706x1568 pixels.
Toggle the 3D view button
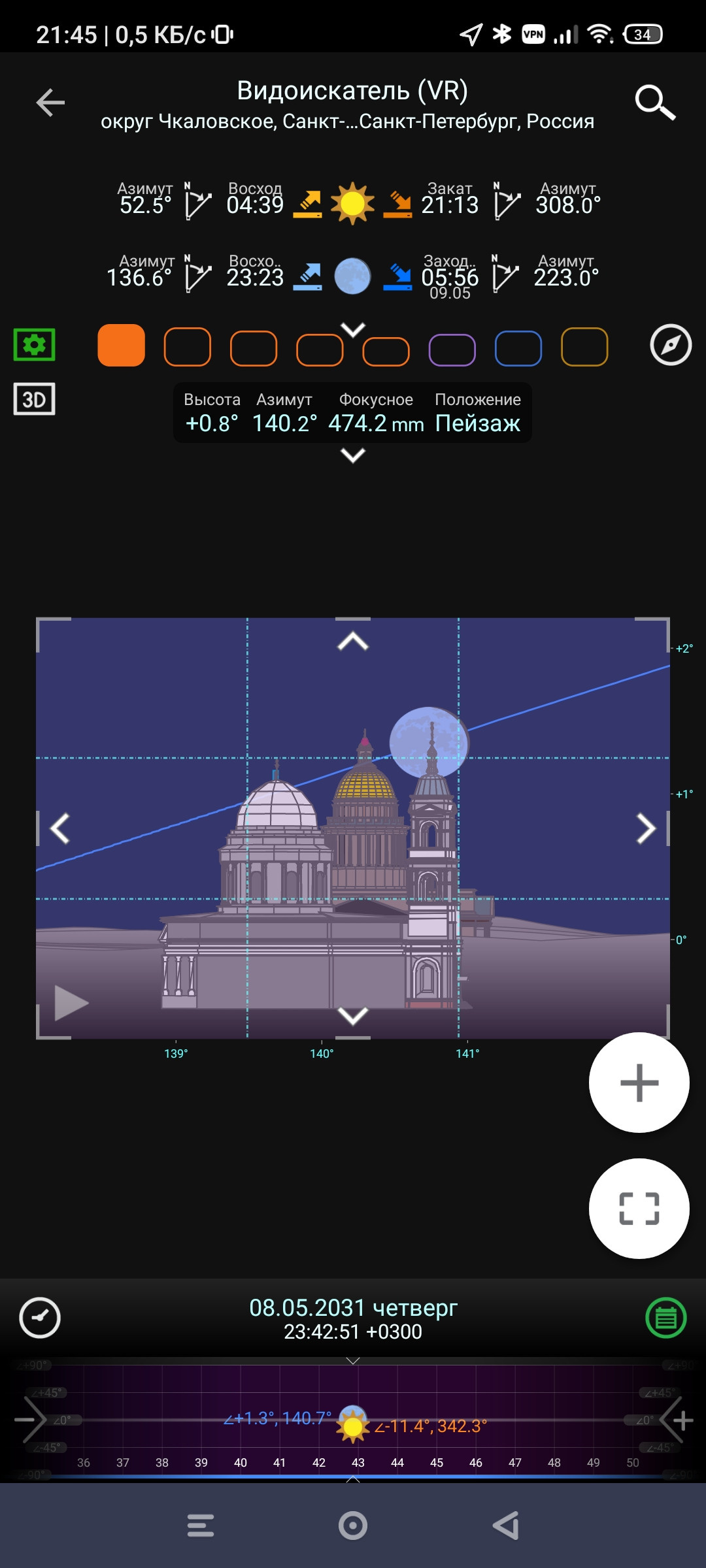35,399
